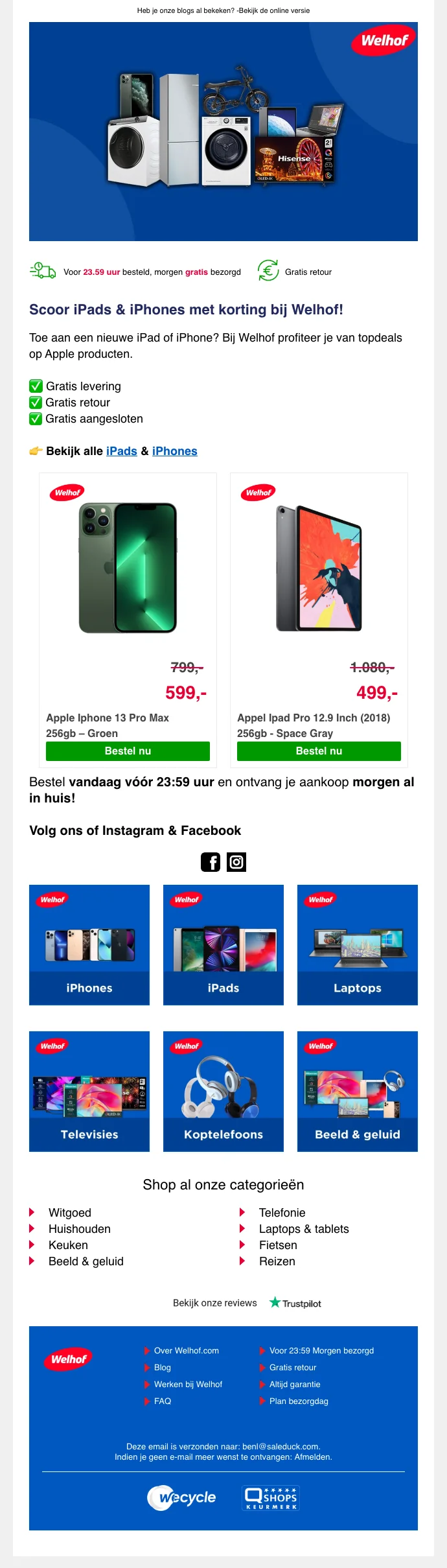The width and height of the screenshot is (447, 1568).
Task: Order the Apple iPhone 13 Pro Max
Action: pyautogui.click(x=128, y=751)
